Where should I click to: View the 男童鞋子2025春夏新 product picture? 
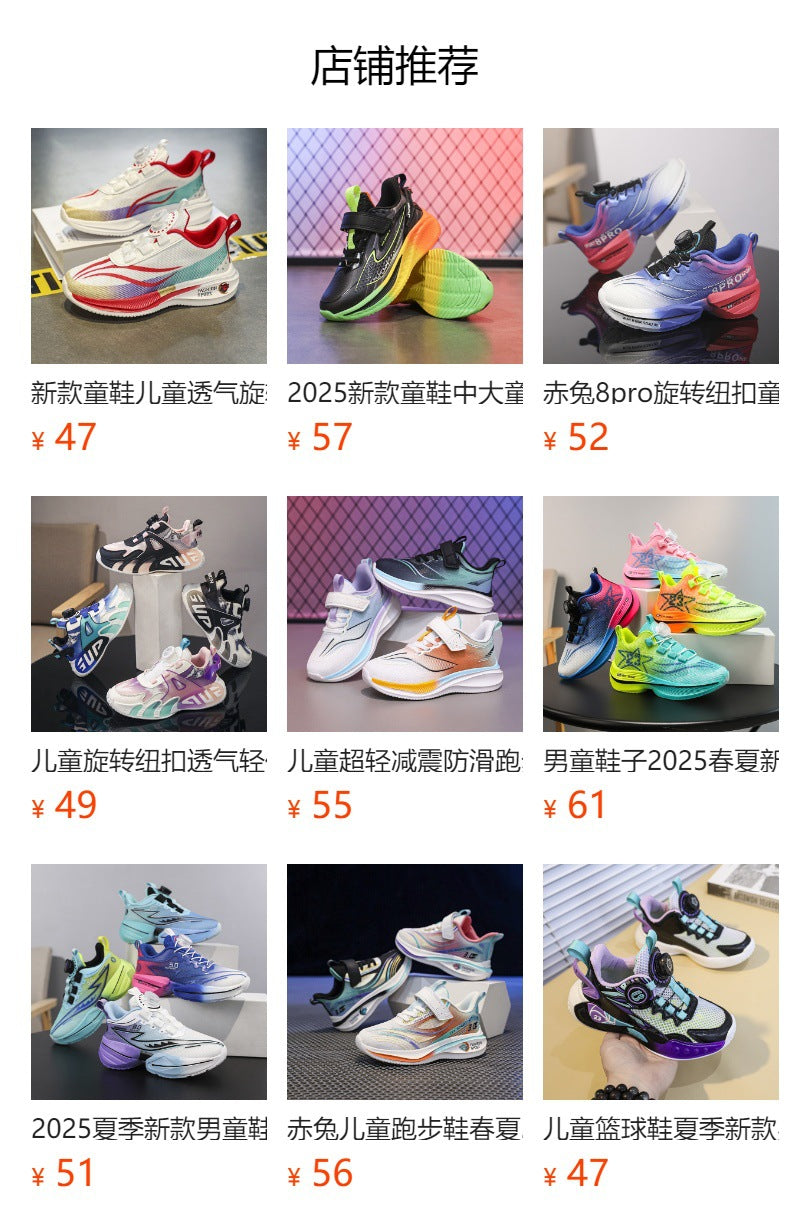point(660,617)
